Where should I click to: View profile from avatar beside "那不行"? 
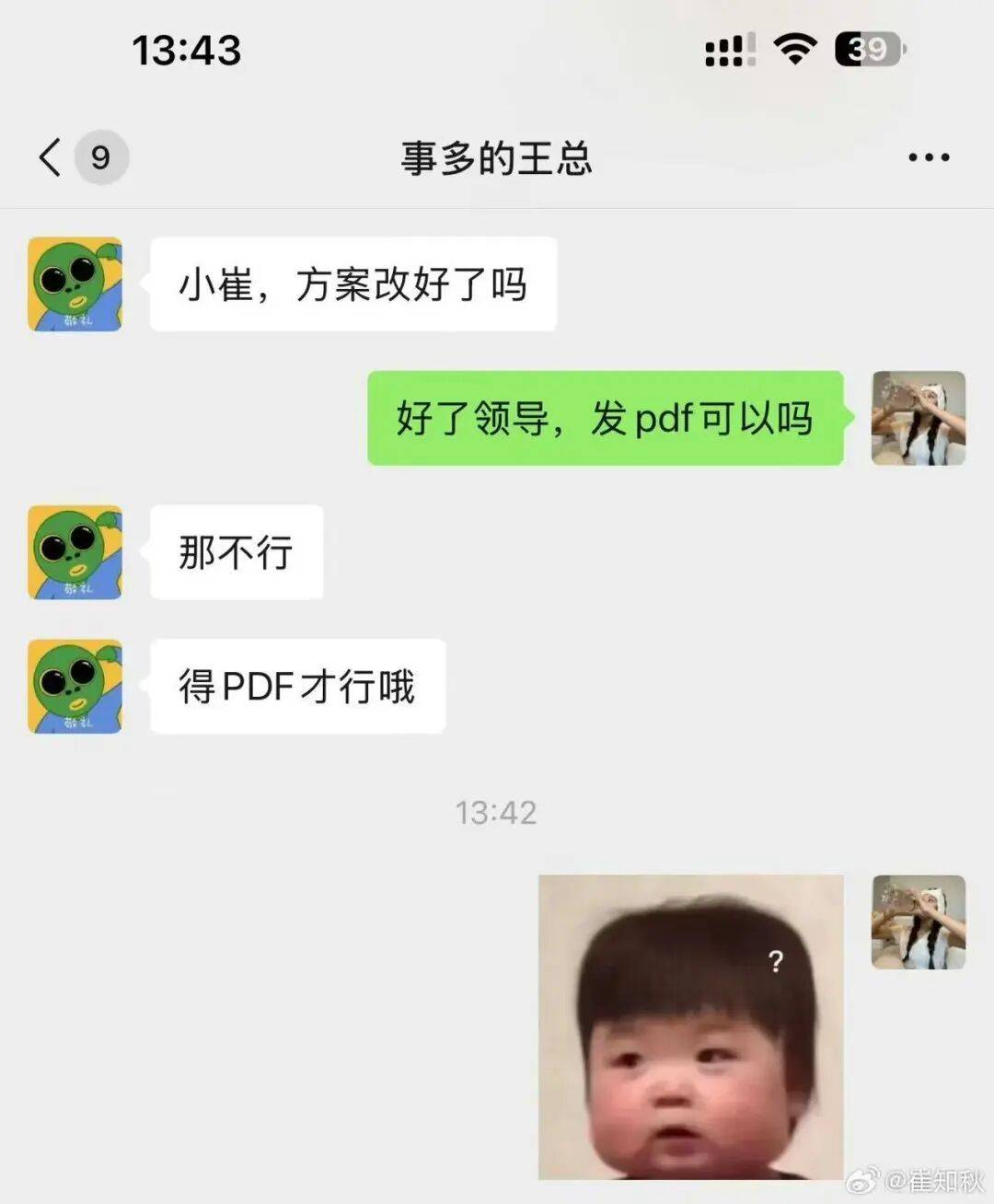point(75,552)
